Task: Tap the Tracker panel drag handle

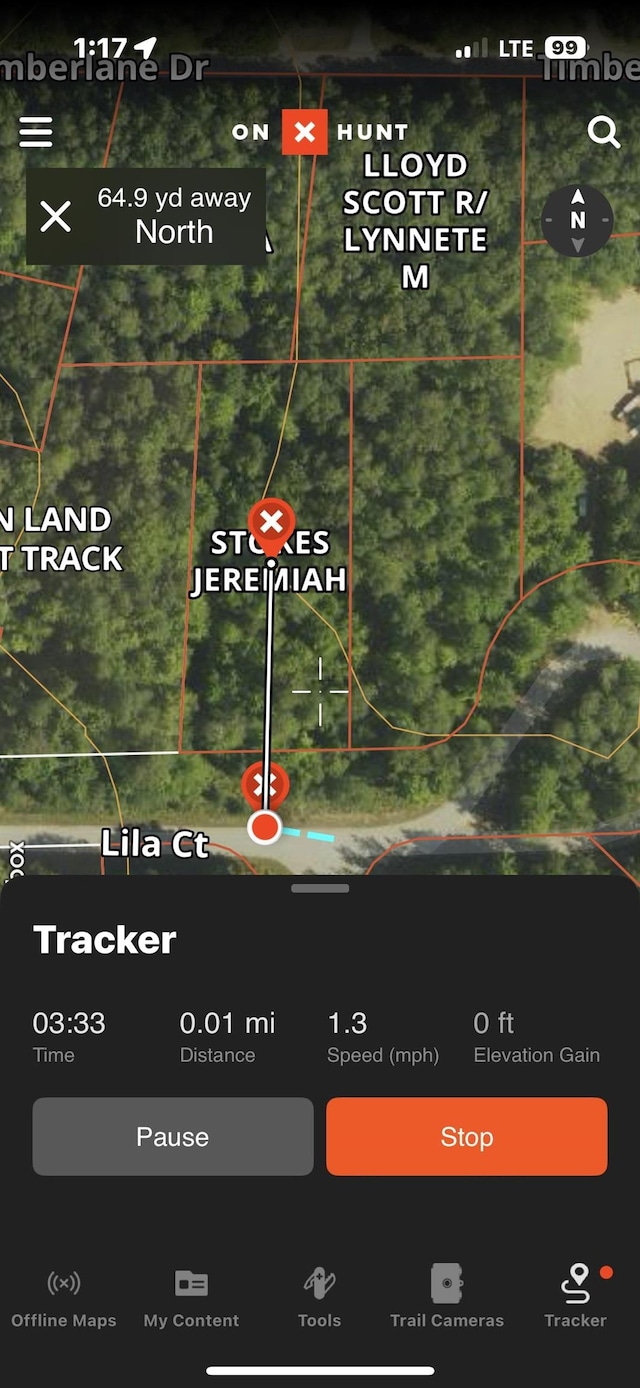Action: pos(320,888)
